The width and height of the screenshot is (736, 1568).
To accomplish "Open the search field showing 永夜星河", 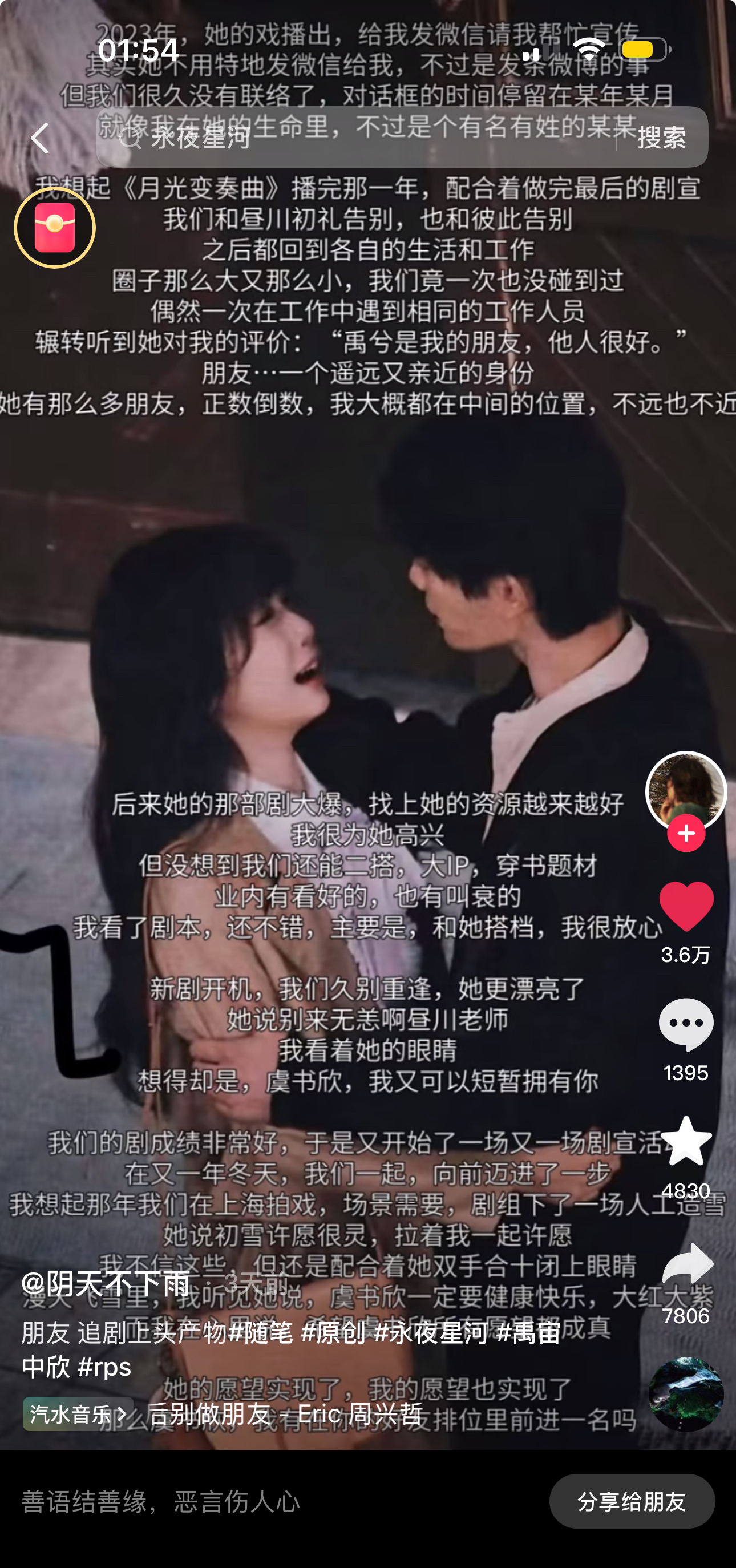I will [353, 138].
